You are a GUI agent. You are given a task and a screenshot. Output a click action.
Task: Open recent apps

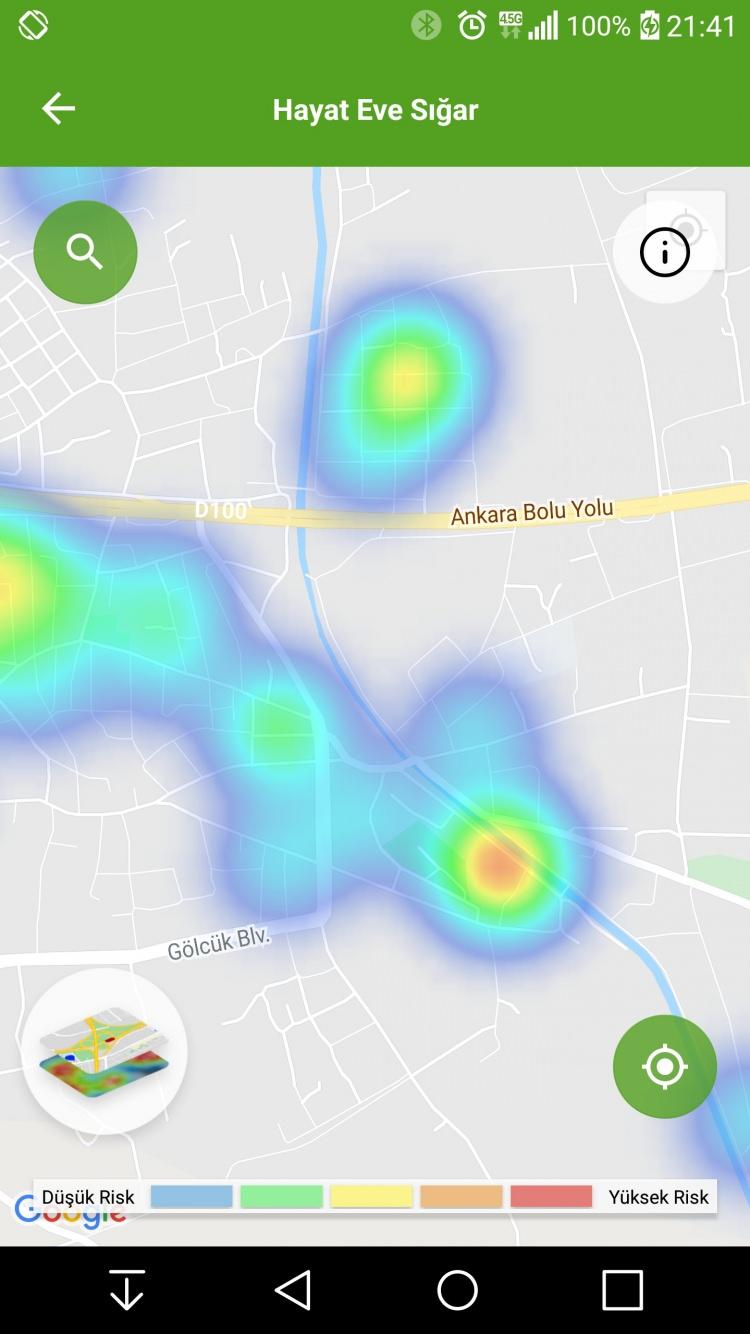pos(622,1290)
